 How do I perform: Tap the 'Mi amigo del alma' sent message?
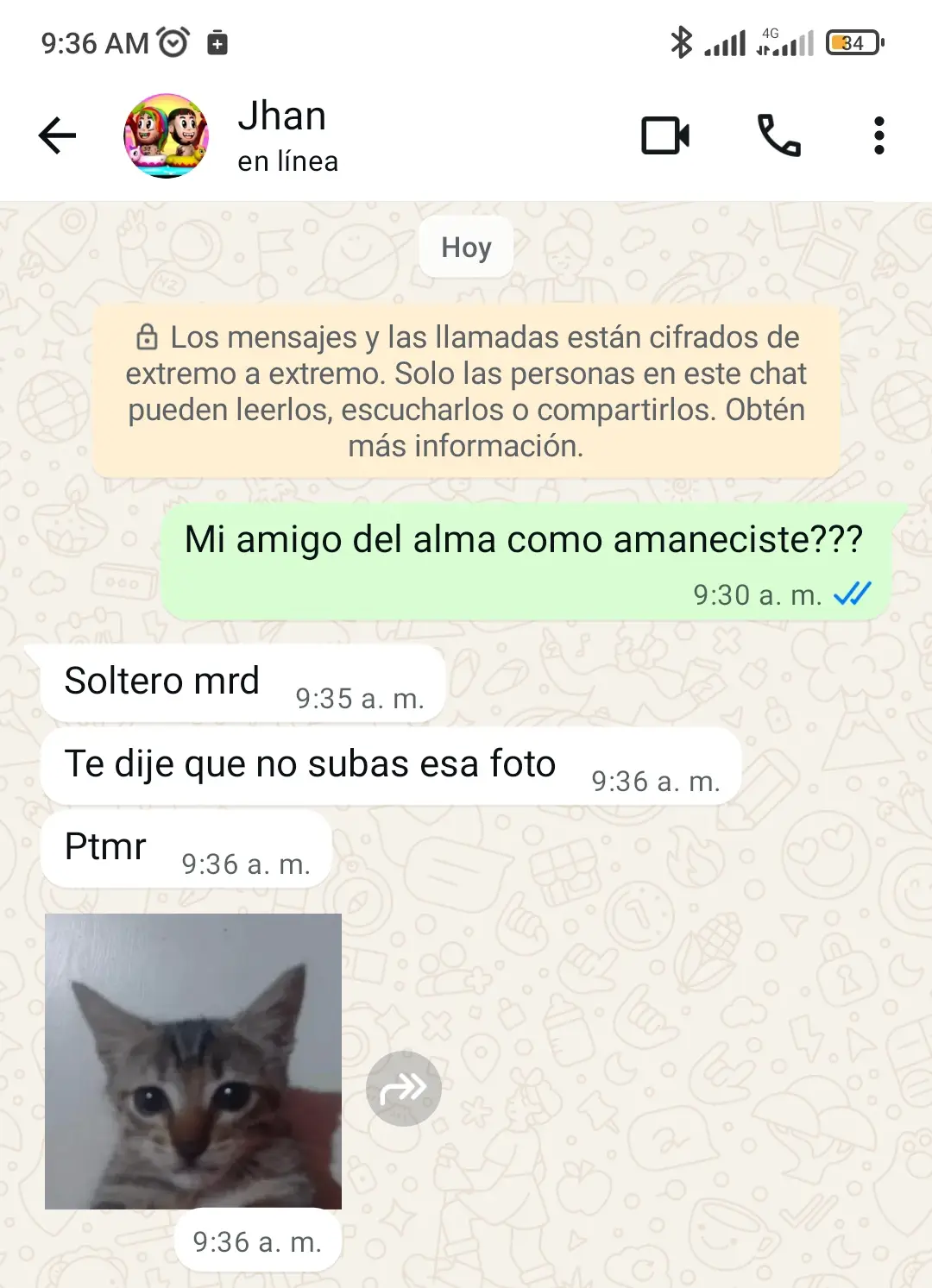point(525,539)
